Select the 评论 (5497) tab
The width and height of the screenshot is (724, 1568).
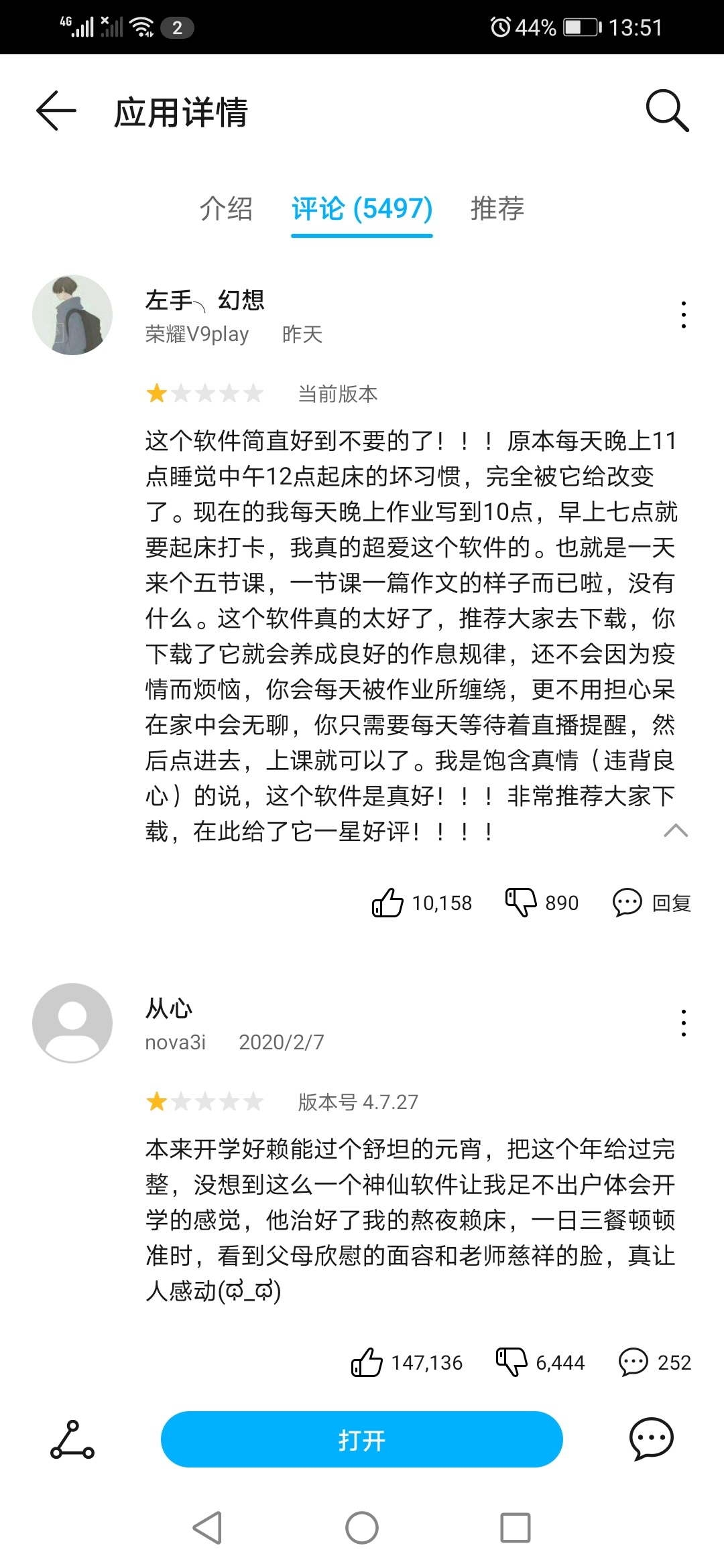(x=362, y=208)
